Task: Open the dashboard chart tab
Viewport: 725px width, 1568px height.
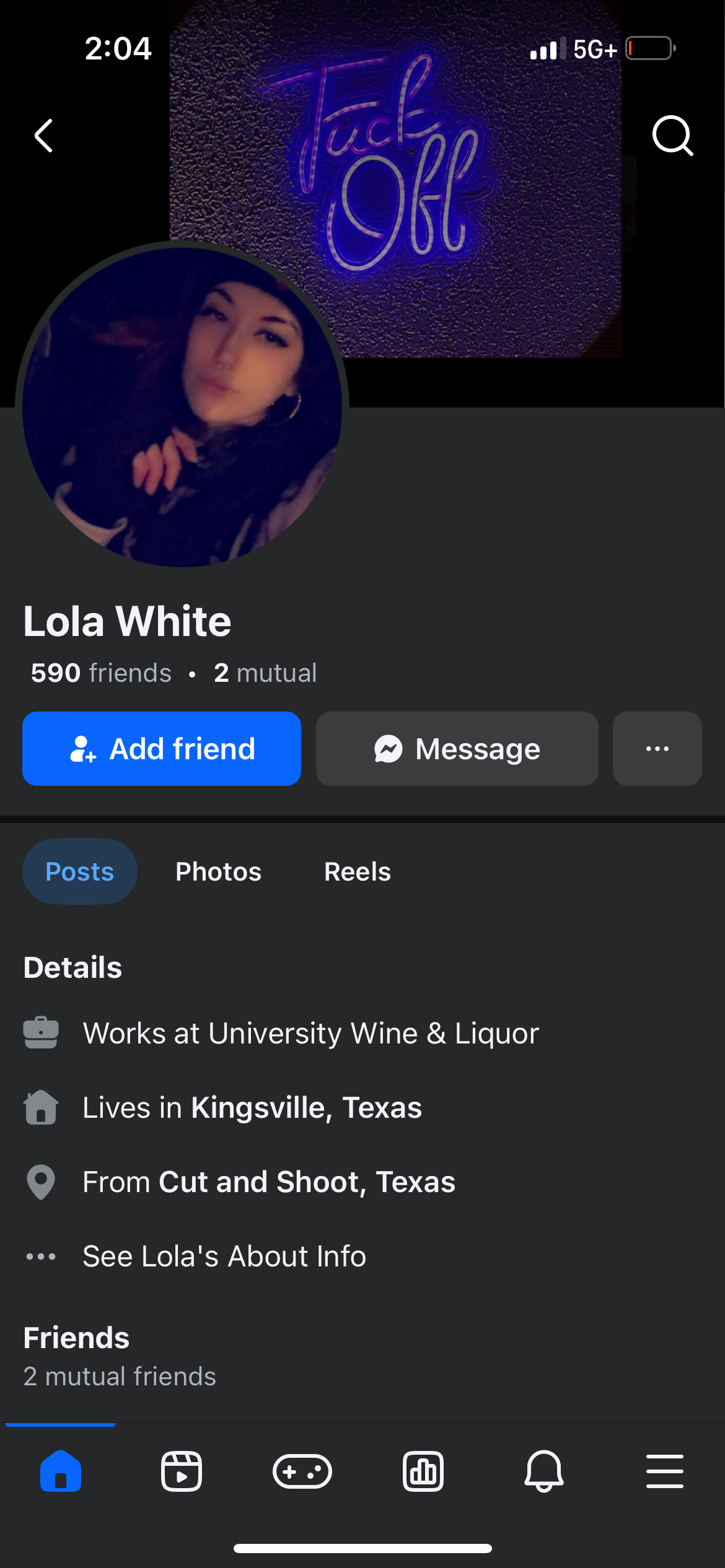Action: [x=423, y=1471]
